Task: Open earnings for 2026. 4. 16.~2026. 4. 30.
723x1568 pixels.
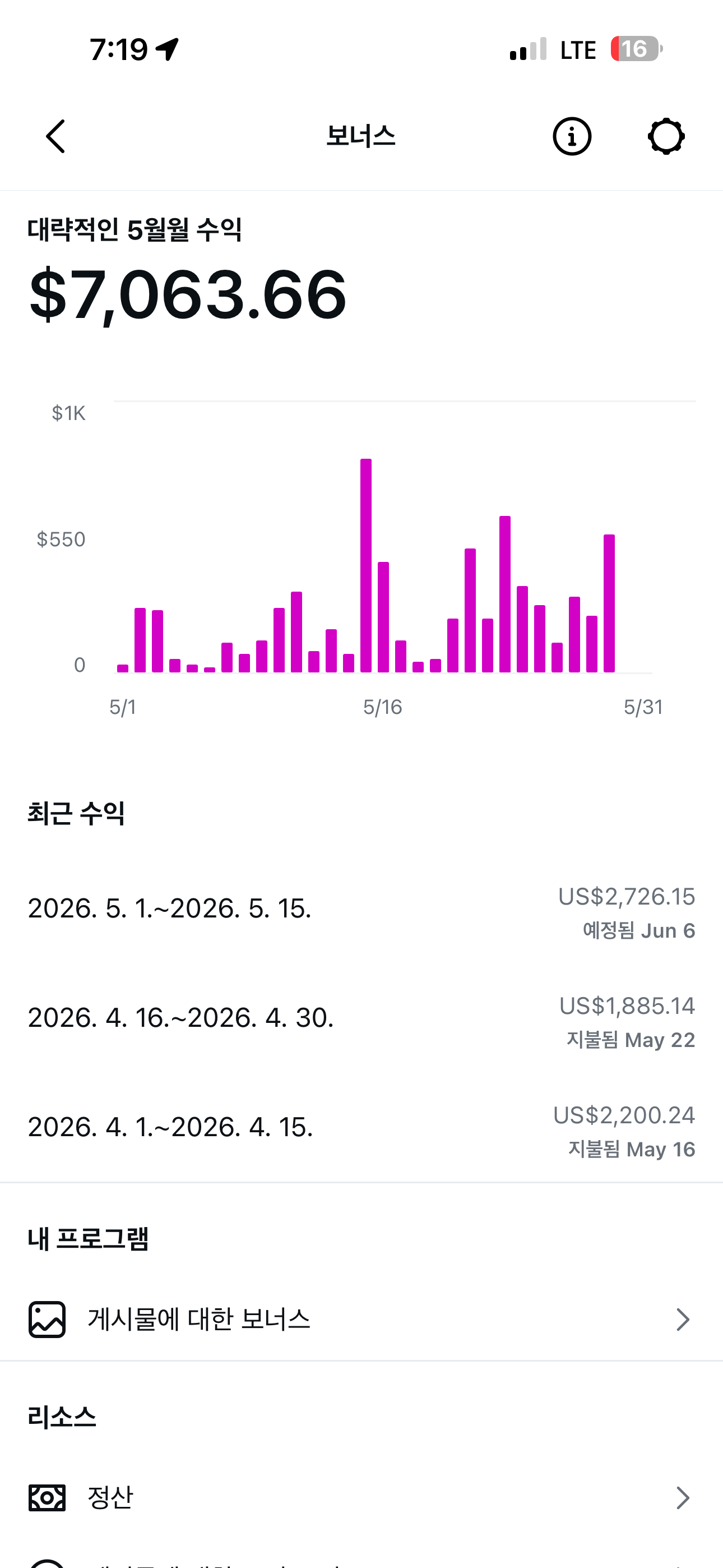Action: (x=361, y=1021)
